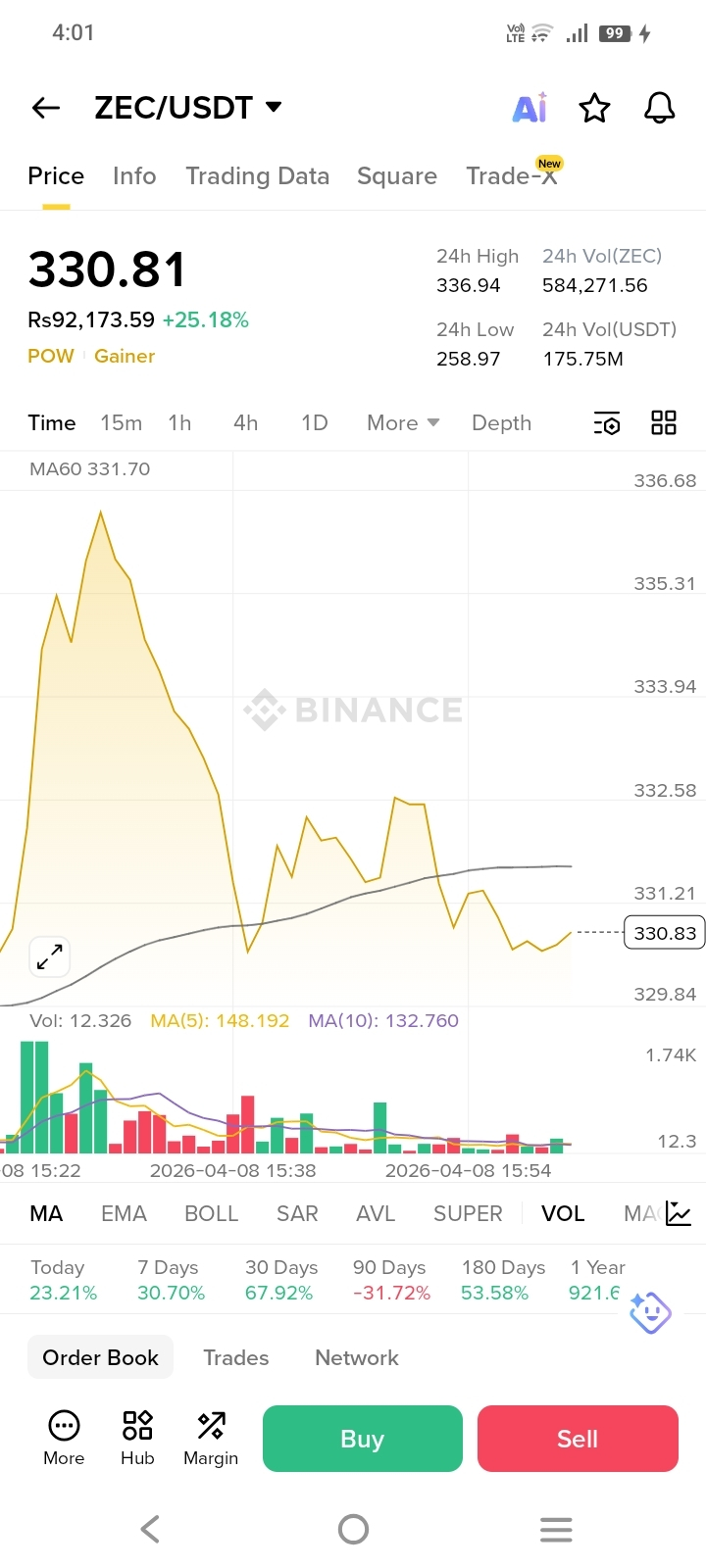The image size is (706, 1568).
Task: Switch to the Trades tab
Action: (235, 1357)
